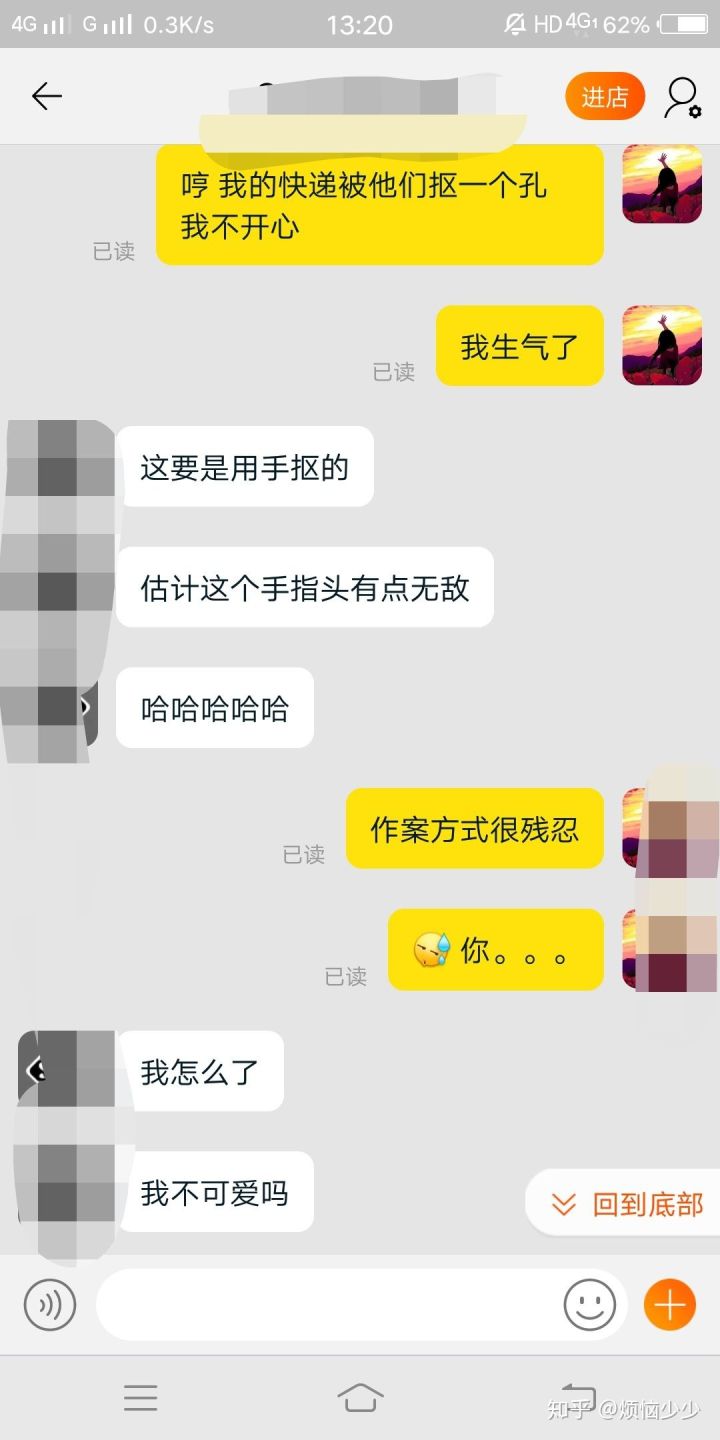
Task: Go back using the top-left arrow
Action: pos(47,96)
